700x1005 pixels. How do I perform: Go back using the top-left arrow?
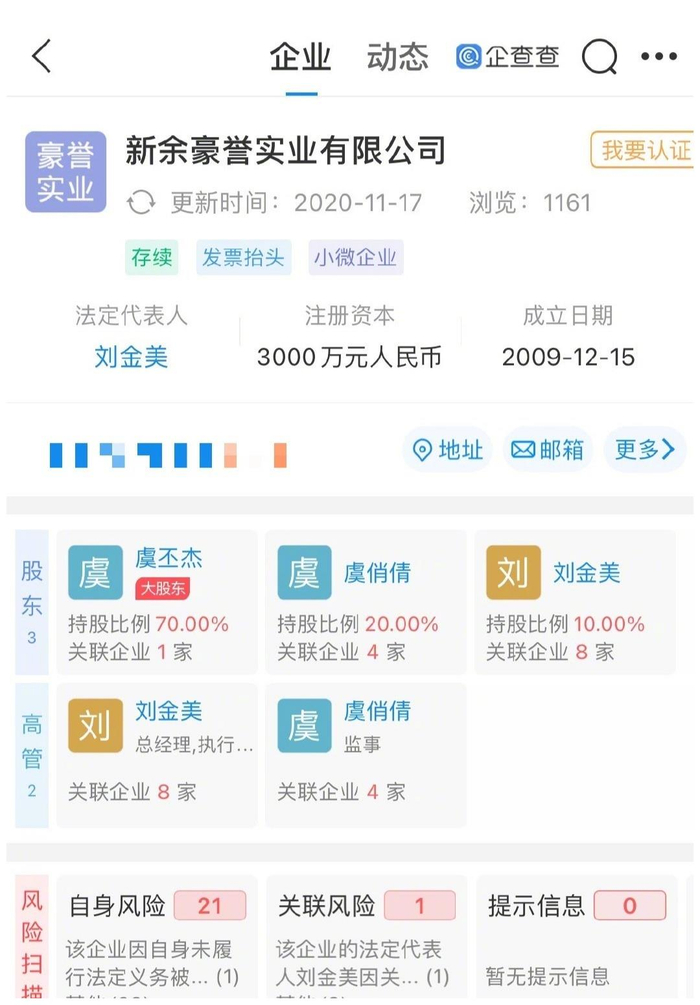point(42,57)
